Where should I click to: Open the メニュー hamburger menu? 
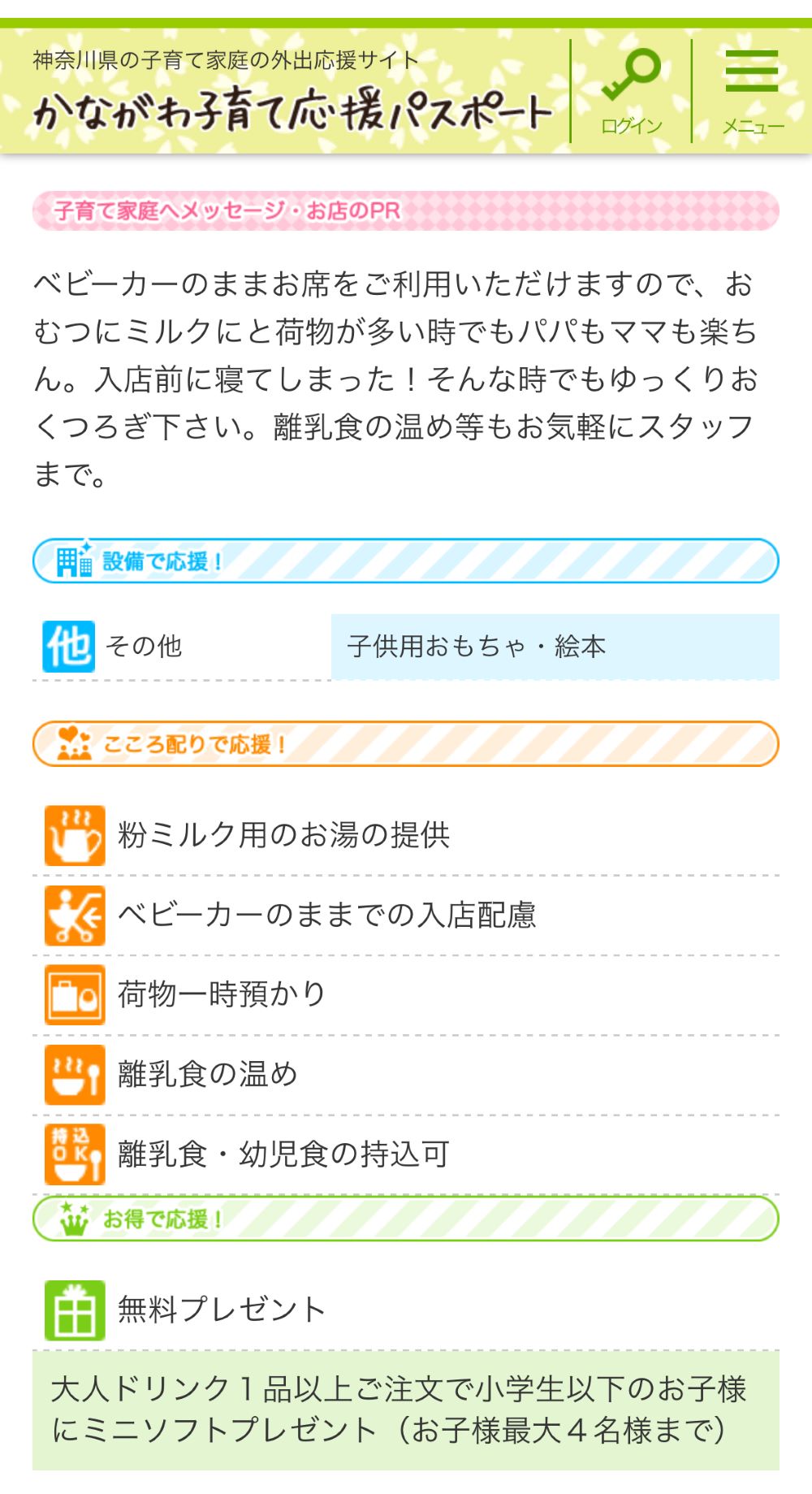tap(752, 91)
